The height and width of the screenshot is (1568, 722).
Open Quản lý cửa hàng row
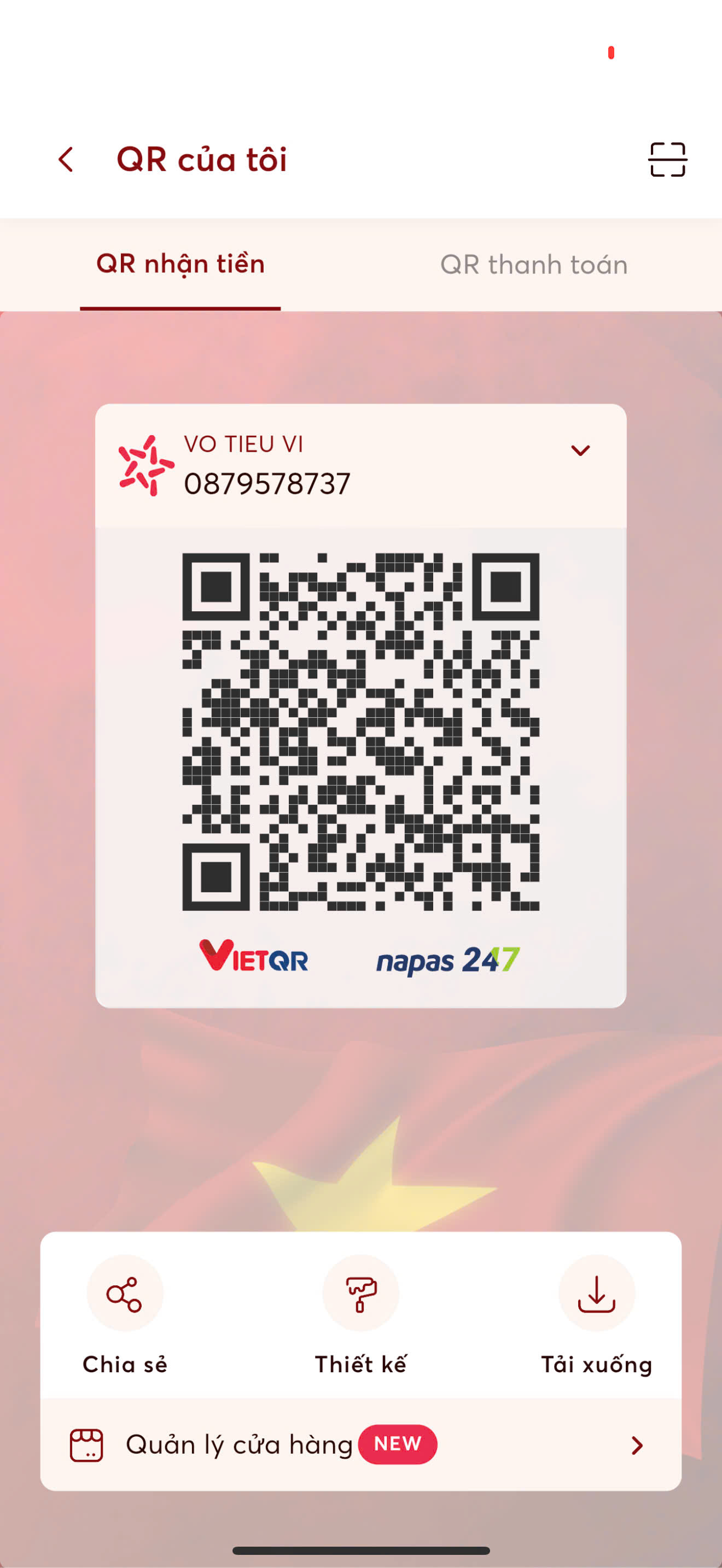[x=360, y=1444]
